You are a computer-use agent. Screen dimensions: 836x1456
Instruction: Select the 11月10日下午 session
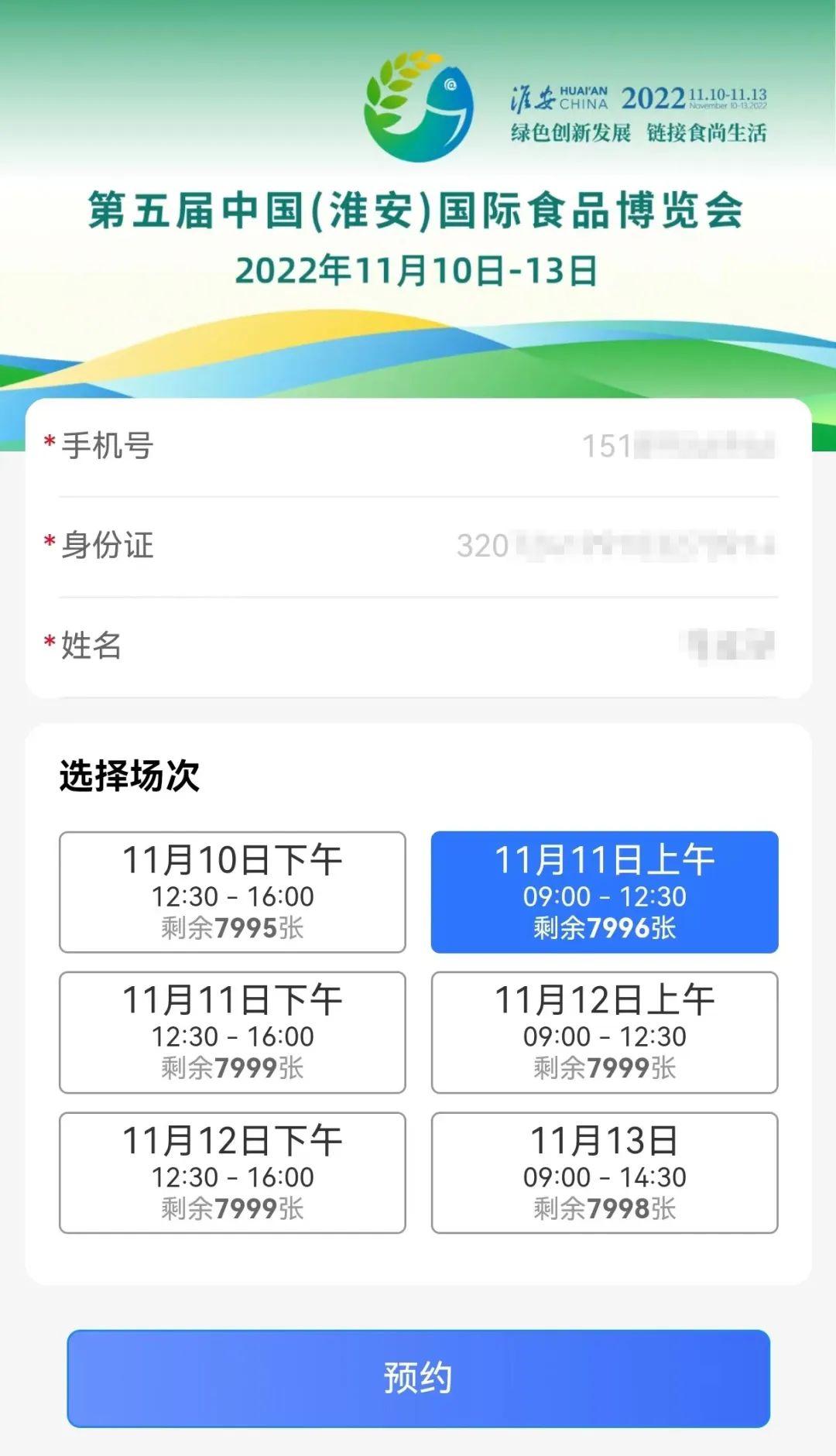click(x=232, y=892)
